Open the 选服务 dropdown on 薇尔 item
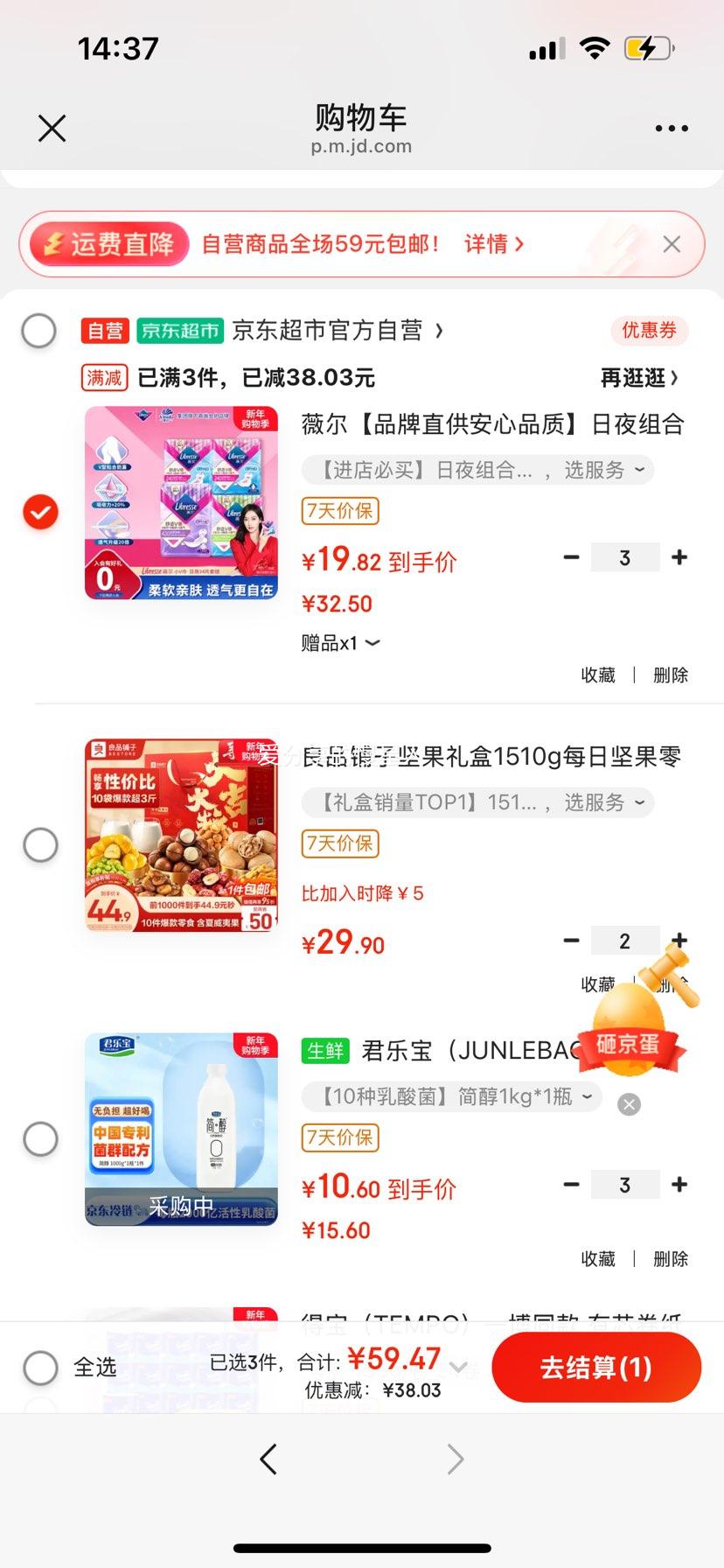This screenshot has width=724, height=1568. (x=602, y=470)
